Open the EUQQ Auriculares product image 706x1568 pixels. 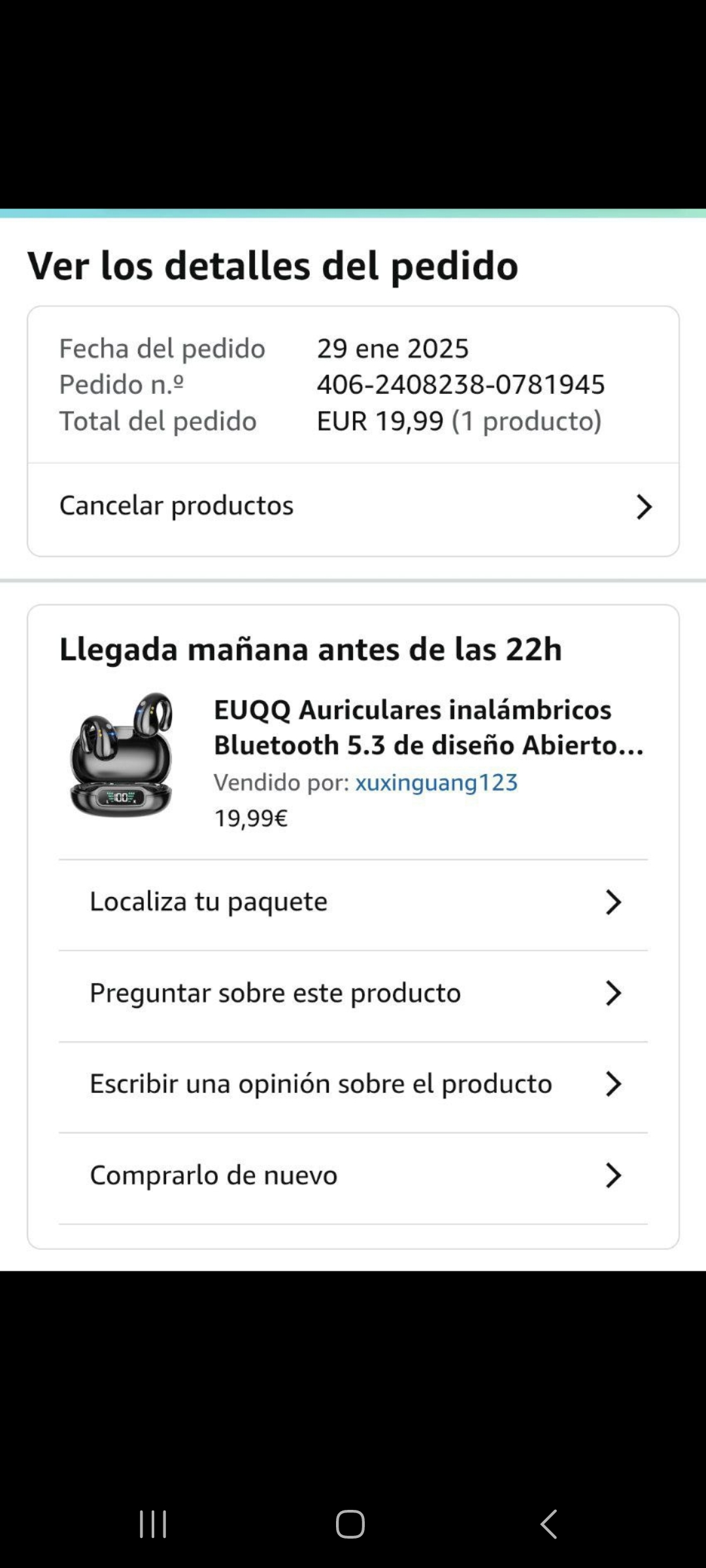tap(122, 755)
